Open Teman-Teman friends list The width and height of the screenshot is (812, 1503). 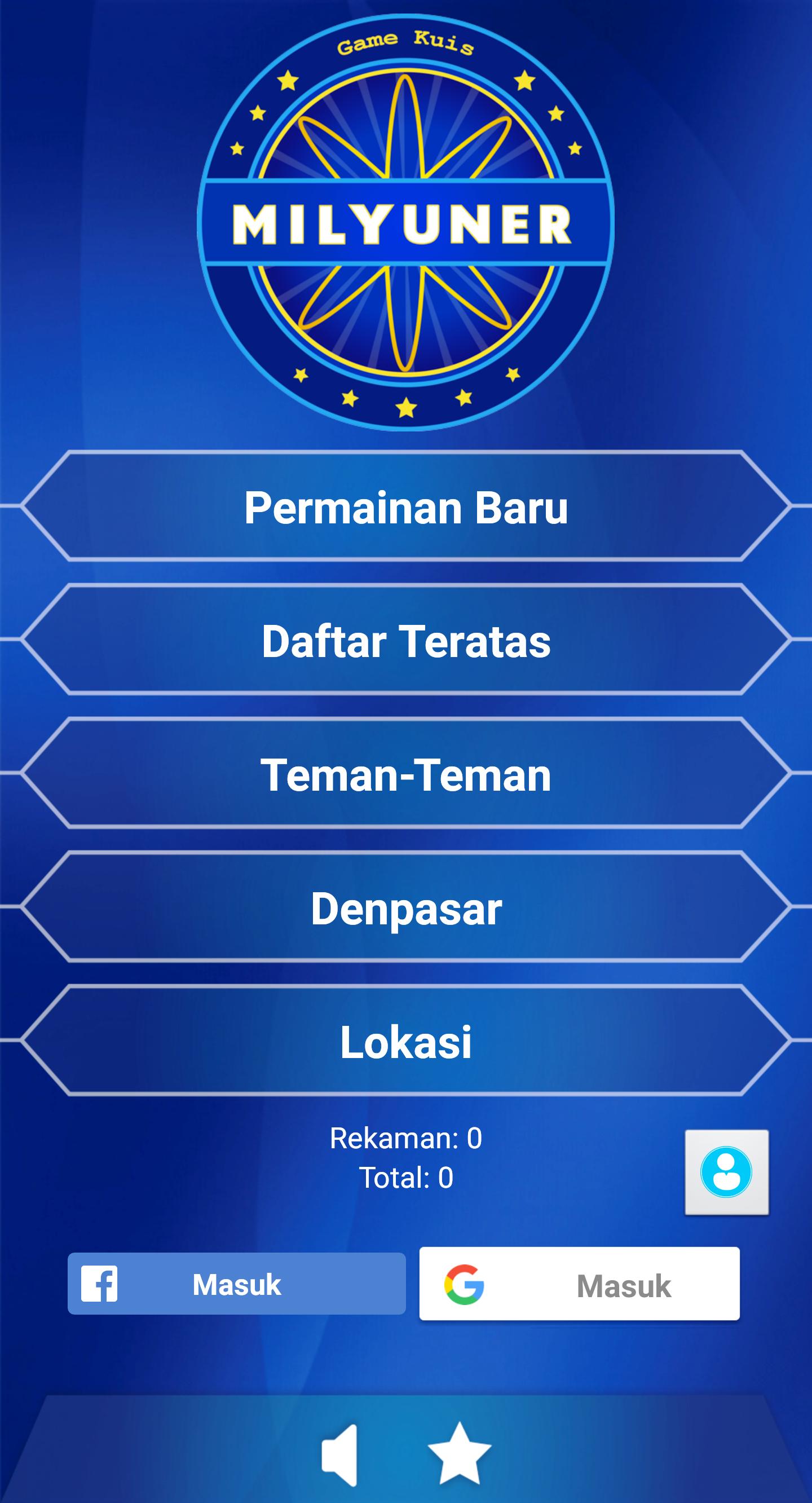click(406, 774)
